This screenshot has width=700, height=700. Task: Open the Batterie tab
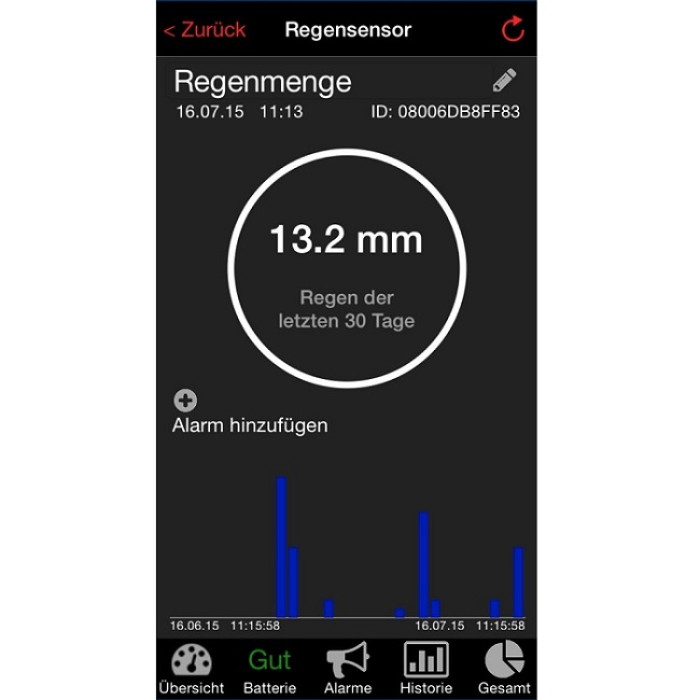[x=270, y=668]
